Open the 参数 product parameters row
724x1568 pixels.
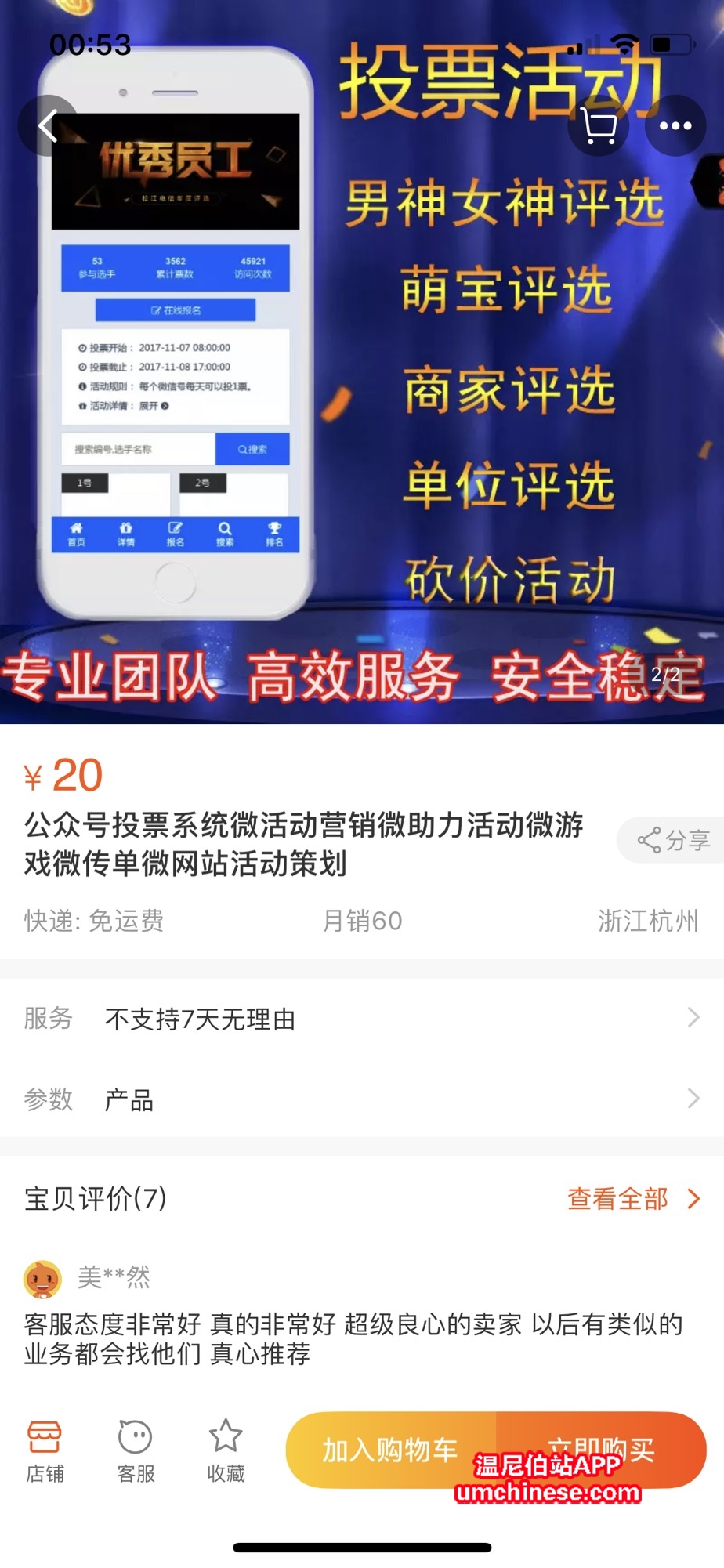point(362,1099)
